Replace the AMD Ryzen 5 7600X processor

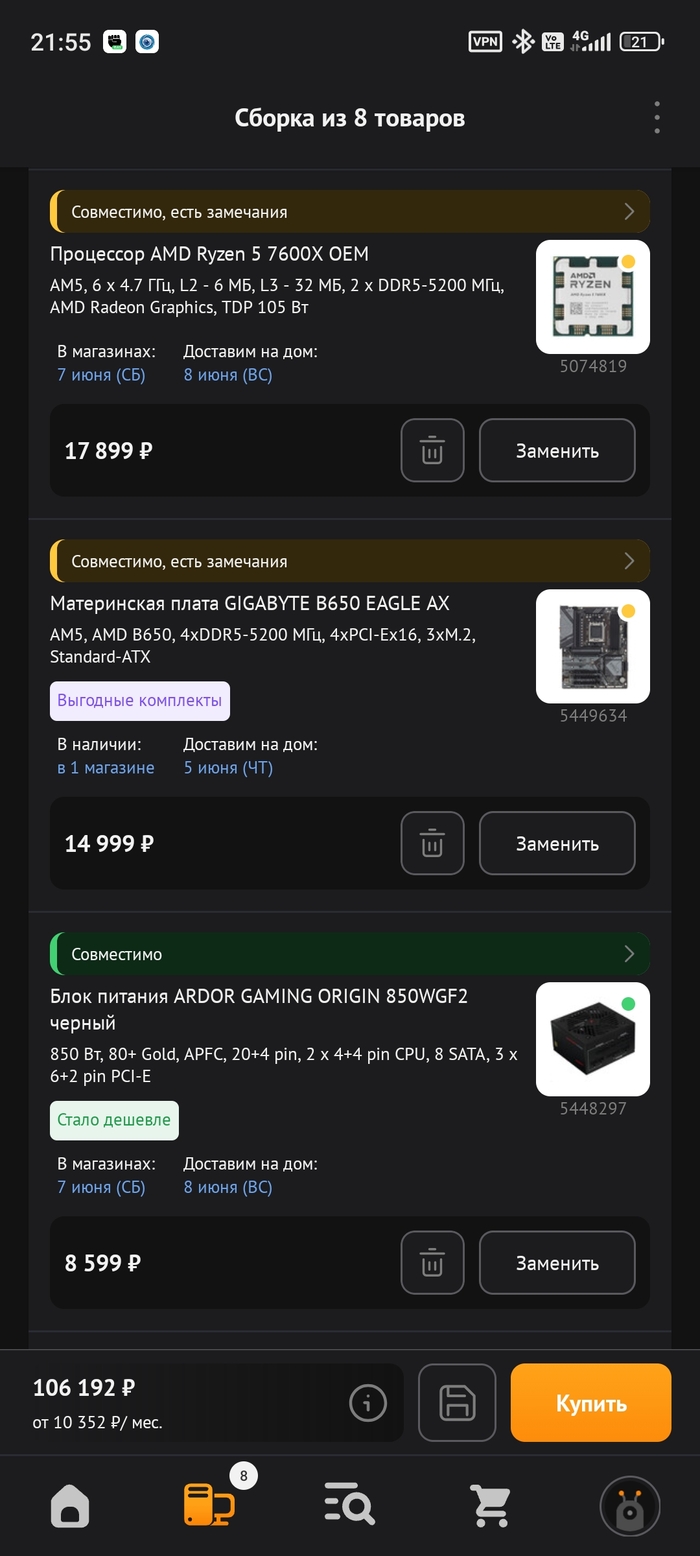click(557, 451)
